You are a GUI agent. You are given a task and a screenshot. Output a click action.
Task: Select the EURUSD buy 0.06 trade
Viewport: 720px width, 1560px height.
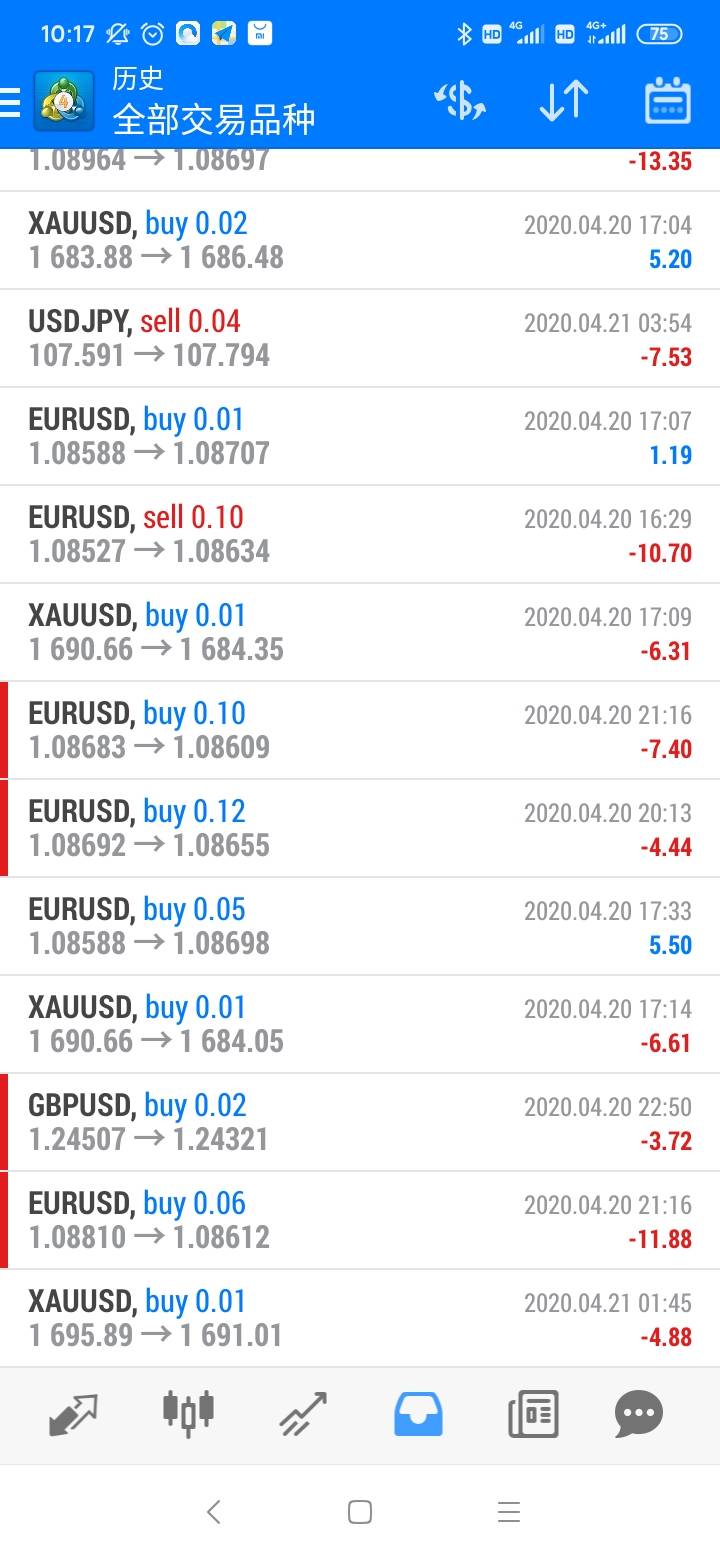coord(360,1221)
